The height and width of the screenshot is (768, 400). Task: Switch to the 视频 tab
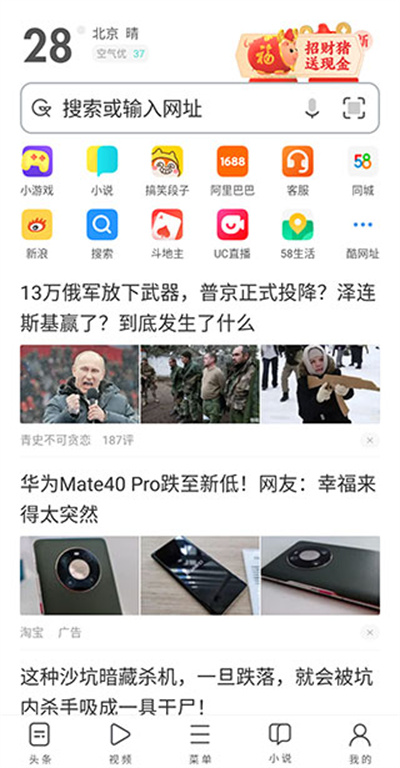pos(120,743)
